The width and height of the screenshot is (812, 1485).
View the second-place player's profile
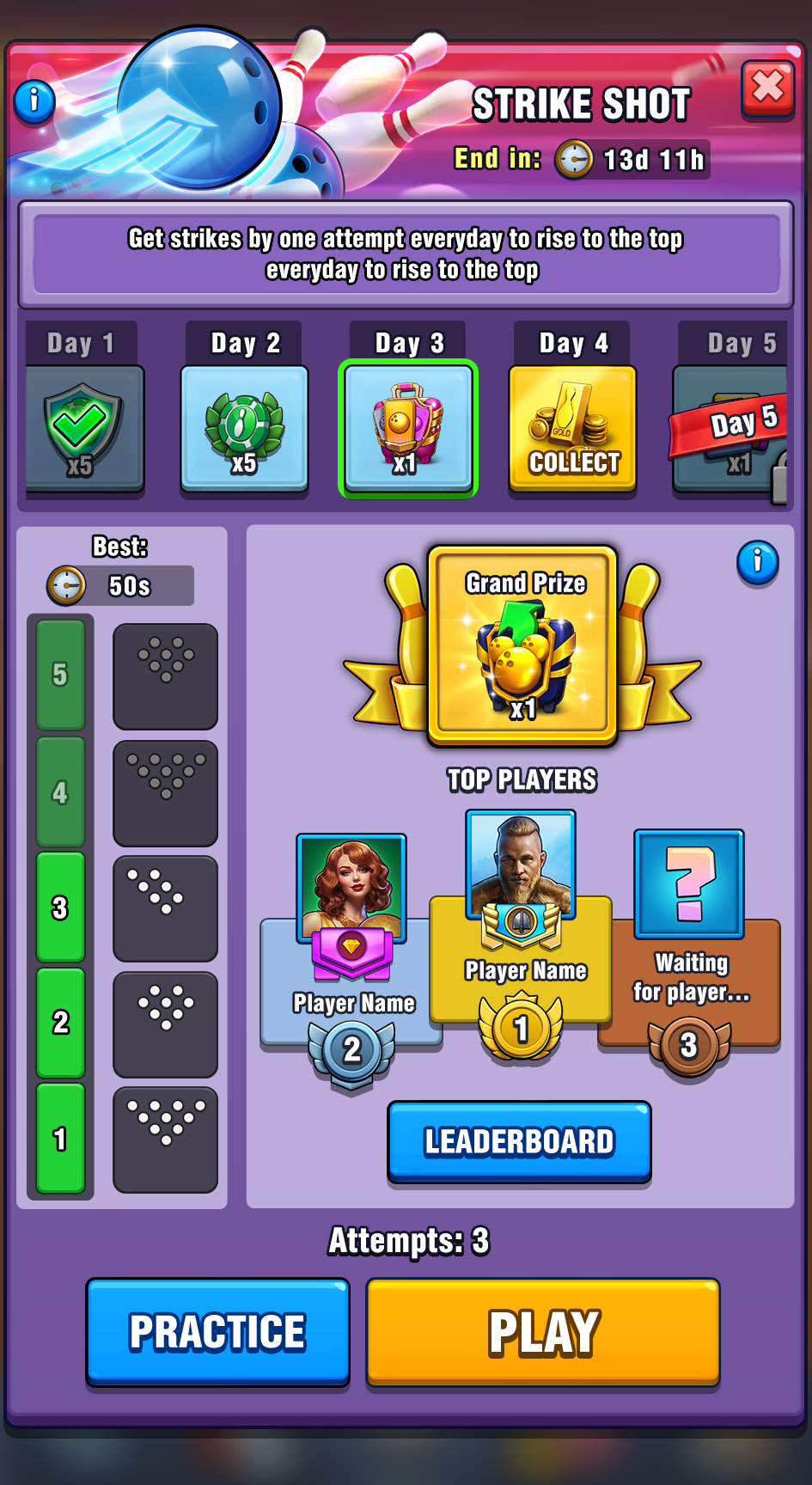pyautogui.click(x=351, y=888)
